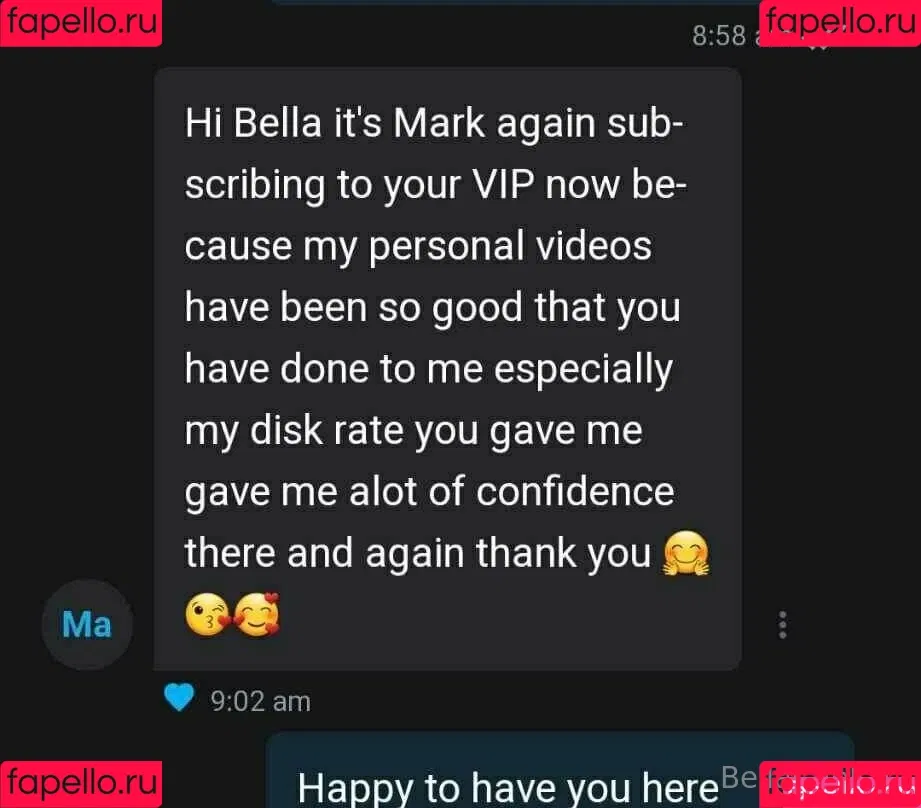Open the Ma avatar profile

(87, 625)
